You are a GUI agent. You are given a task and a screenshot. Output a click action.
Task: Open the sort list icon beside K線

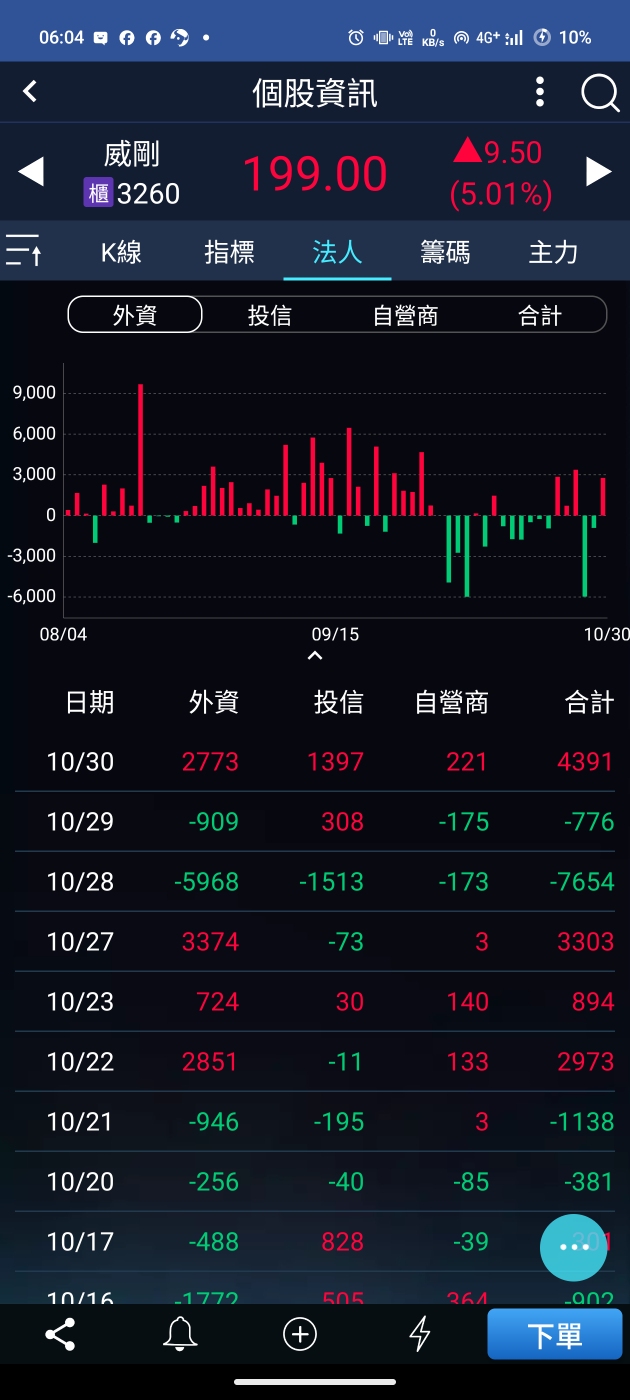tap(24, 250)
